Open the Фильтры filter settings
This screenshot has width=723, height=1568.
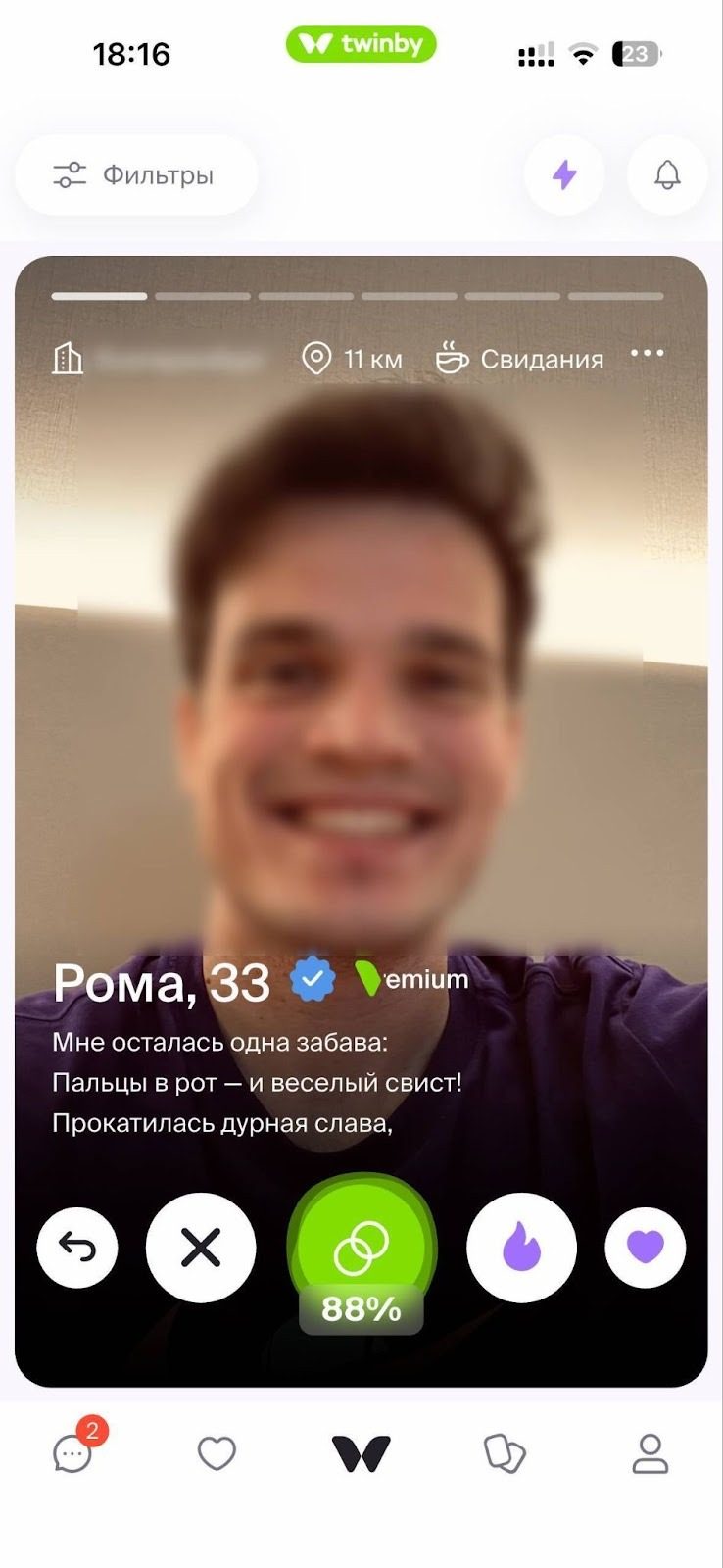click(x=135, y=175)
